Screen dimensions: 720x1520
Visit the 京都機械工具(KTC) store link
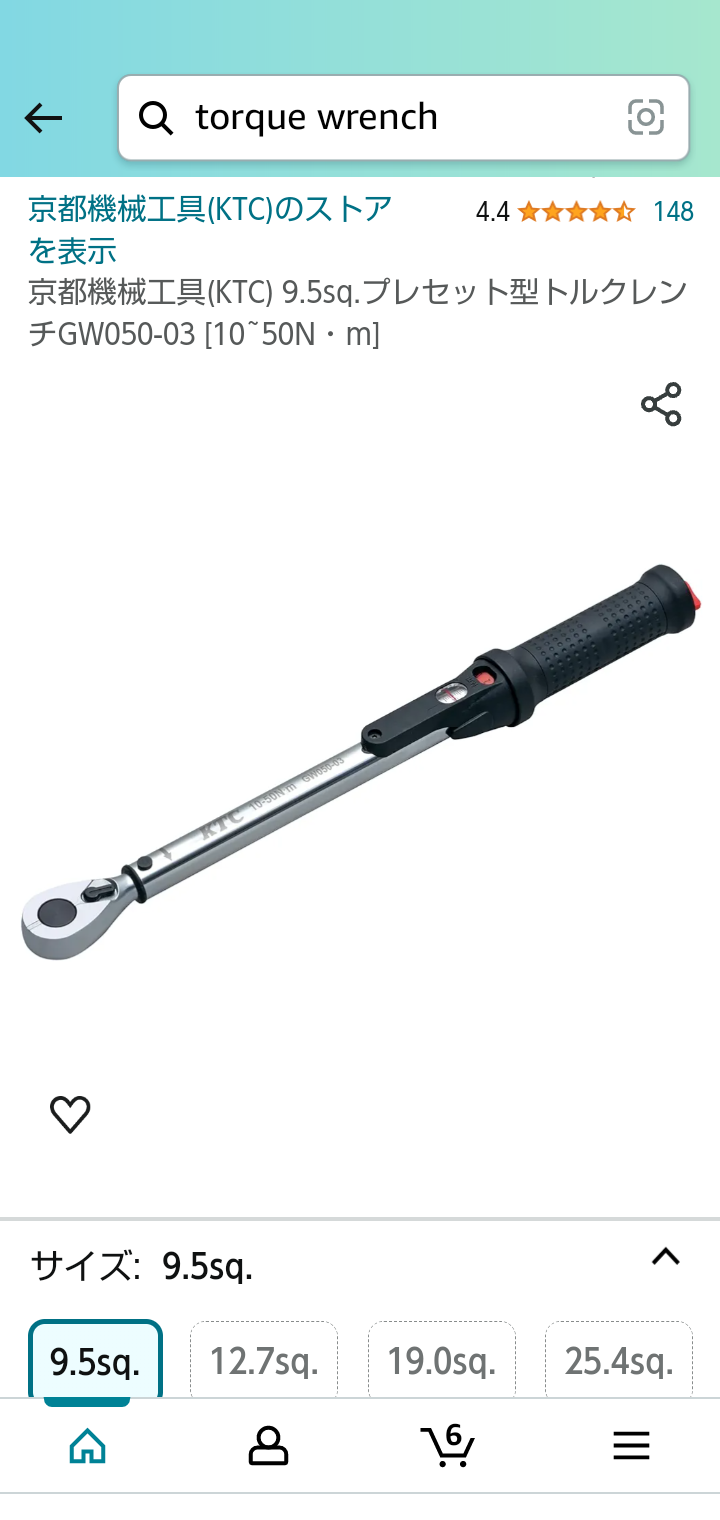(x=210, y=228)
